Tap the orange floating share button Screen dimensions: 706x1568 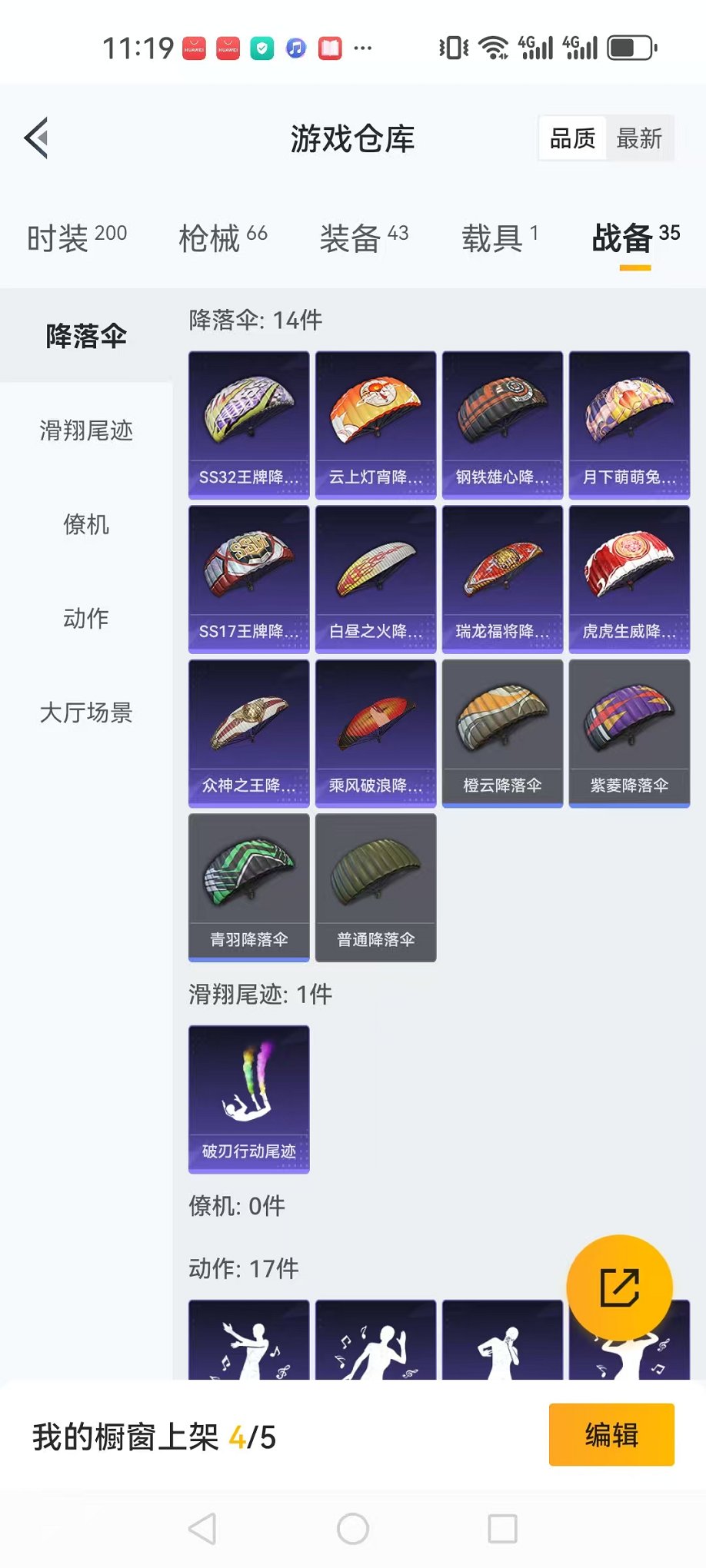[x=619, y=1287]
